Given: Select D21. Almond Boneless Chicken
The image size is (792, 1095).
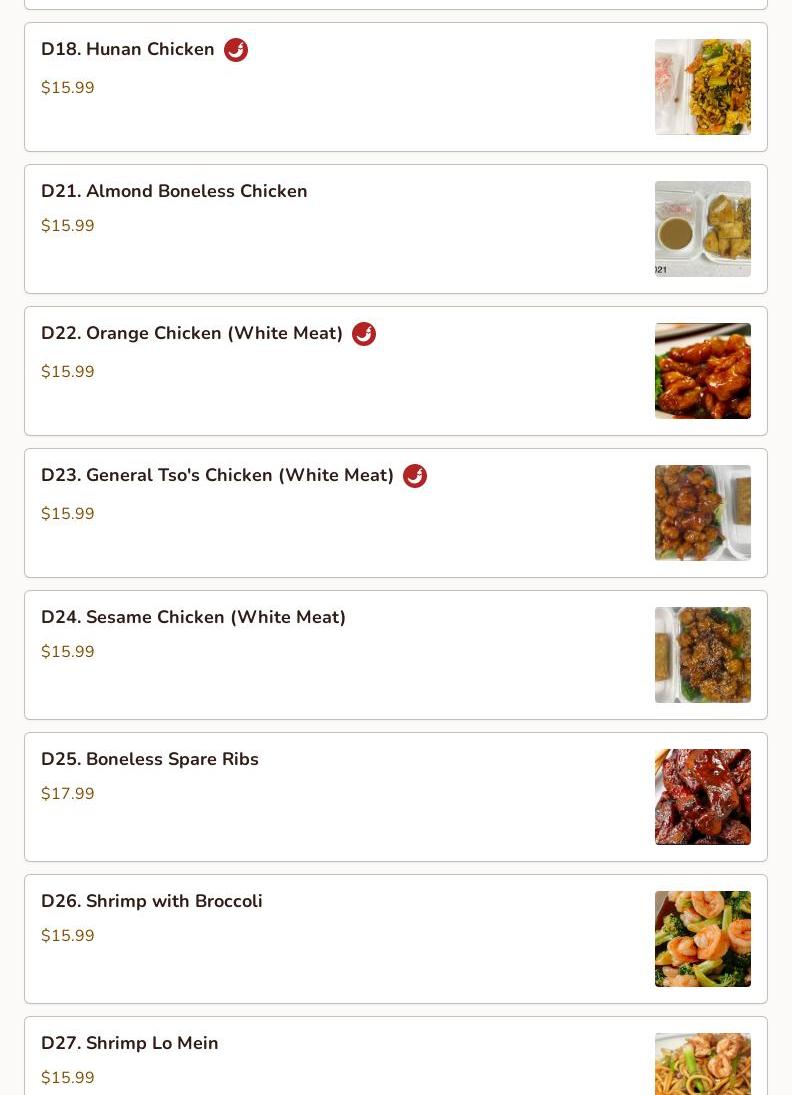Looking at the screenshot, I should point(174,192).
